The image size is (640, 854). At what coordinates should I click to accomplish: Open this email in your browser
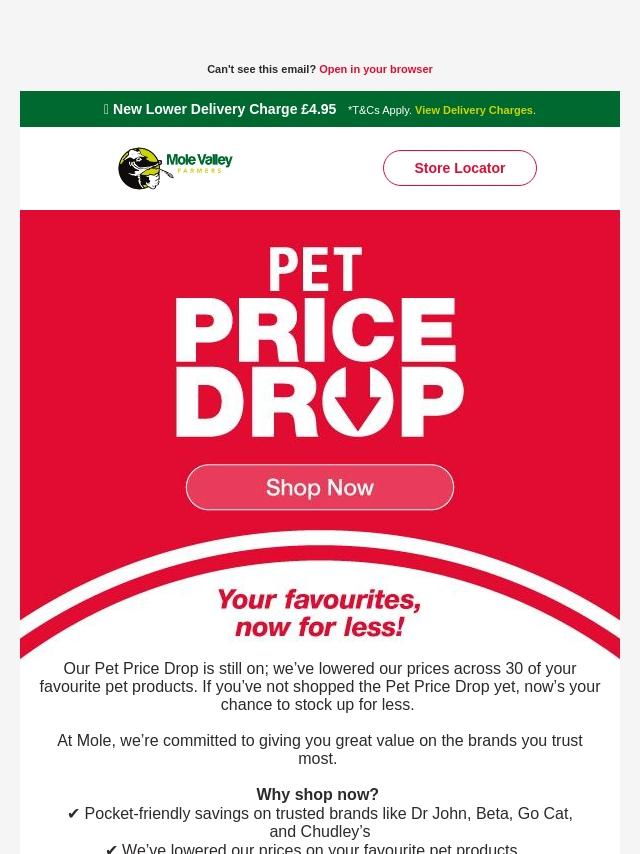point(375,69)
